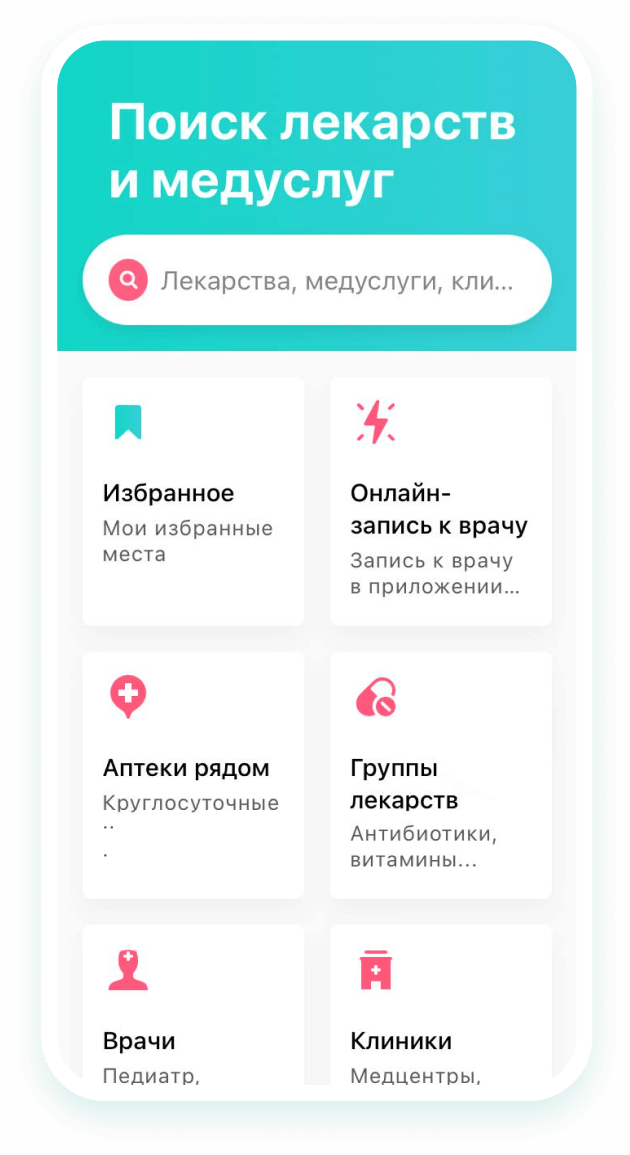Viewport: 630px width, 1155px height.
Task: Open the Избранное card
Action: click(x=193, y=501)
